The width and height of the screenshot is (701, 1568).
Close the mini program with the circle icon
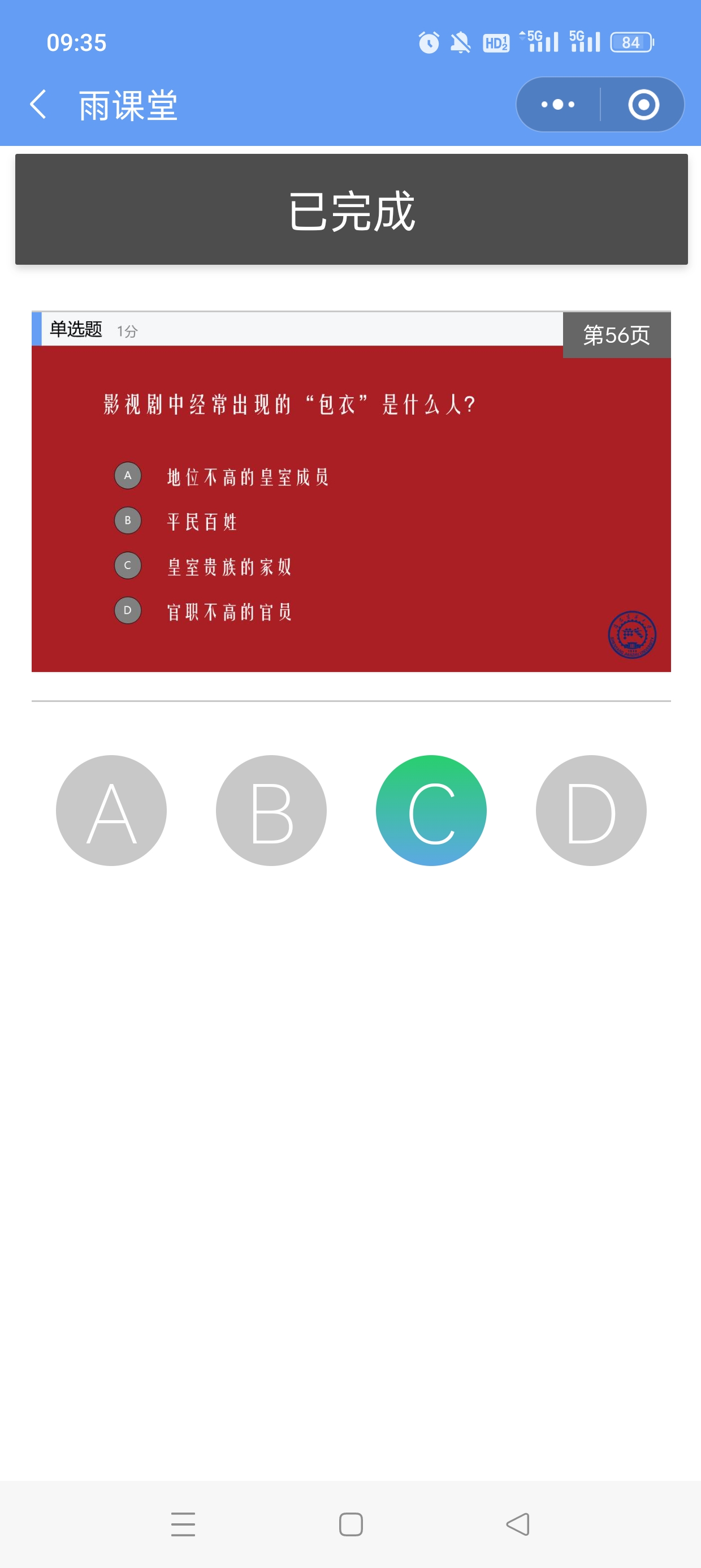[643, 104]
